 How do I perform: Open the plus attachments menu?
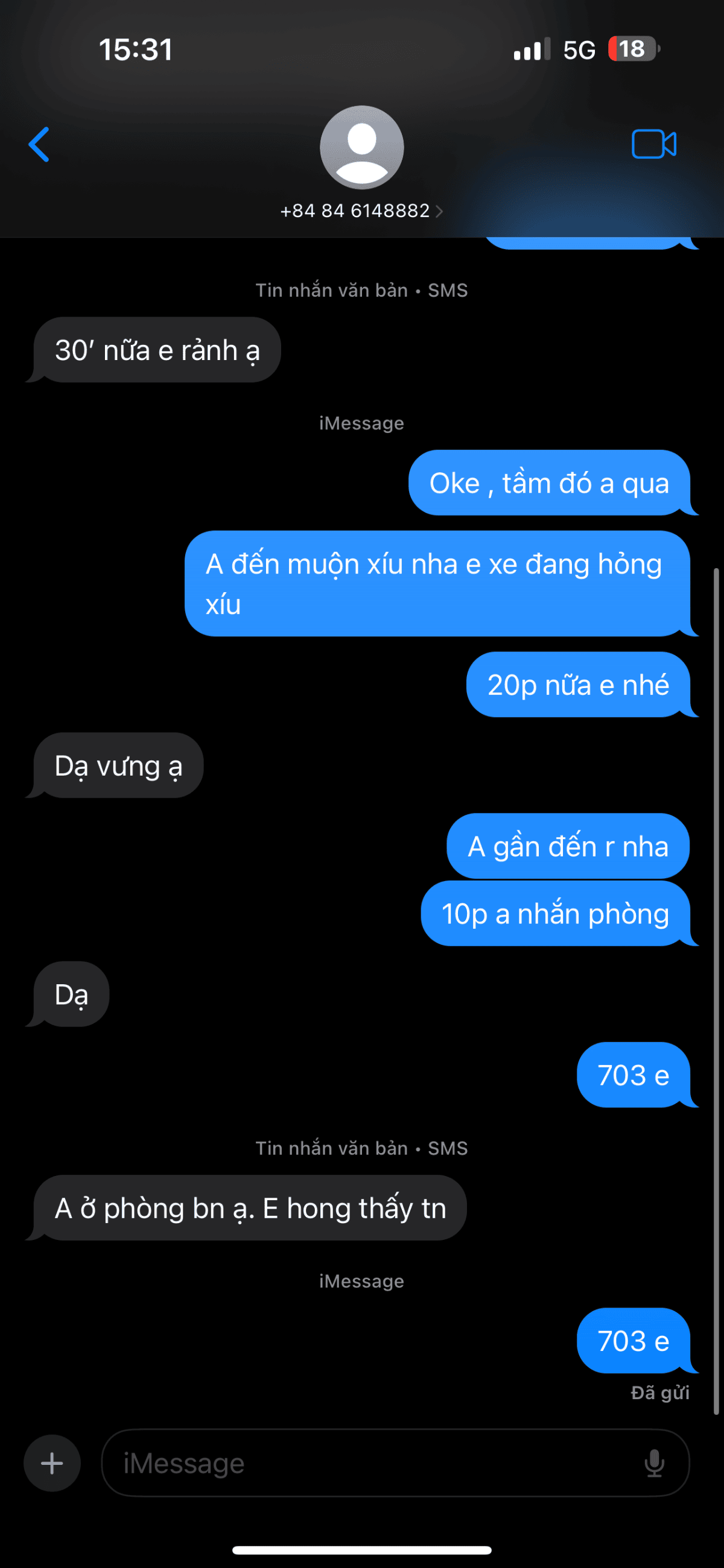52,1462
